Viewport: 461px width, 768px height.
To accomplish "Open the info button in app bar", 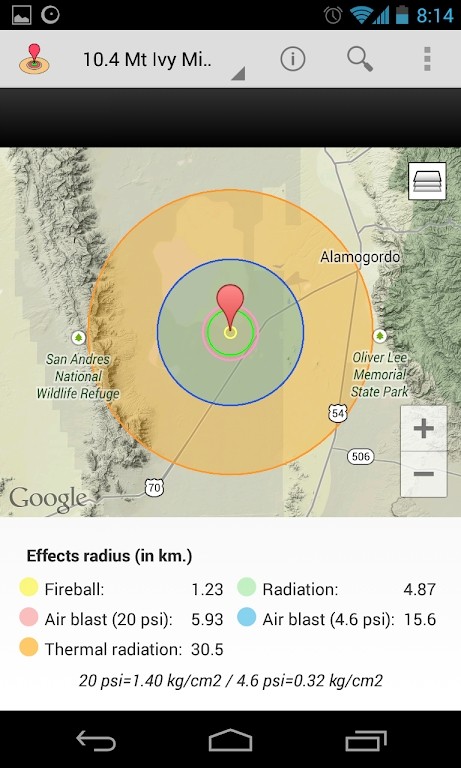I will 293,59.
